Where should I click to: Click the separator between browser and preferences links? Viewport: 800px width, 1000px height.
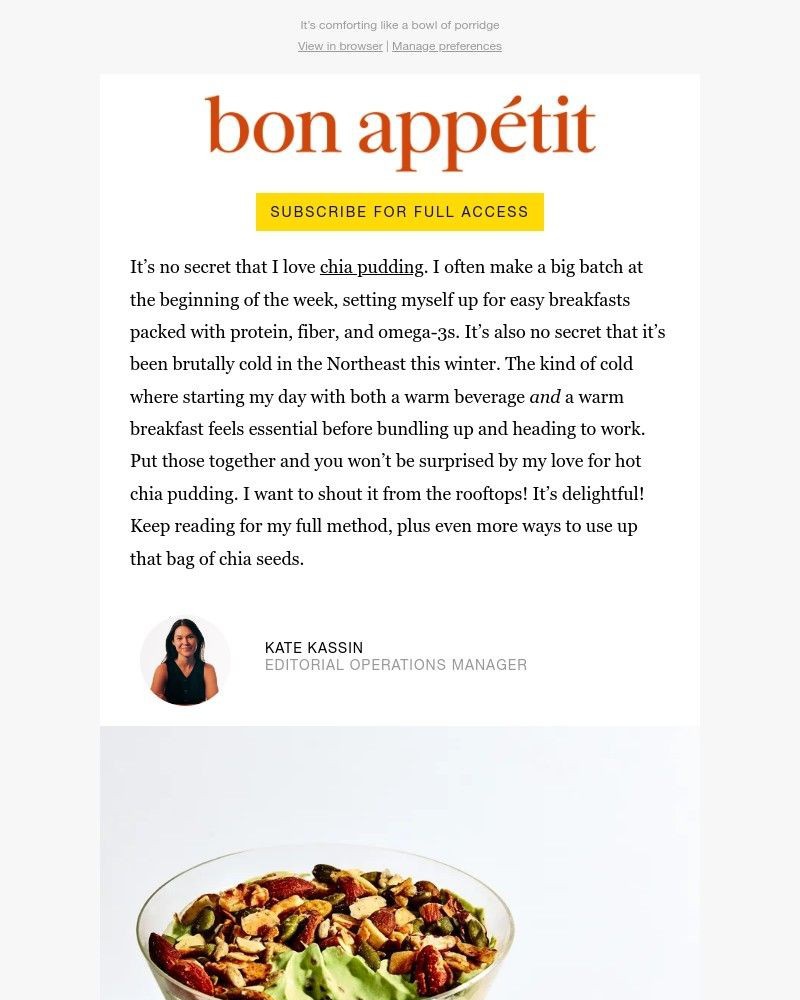[387, 46]
